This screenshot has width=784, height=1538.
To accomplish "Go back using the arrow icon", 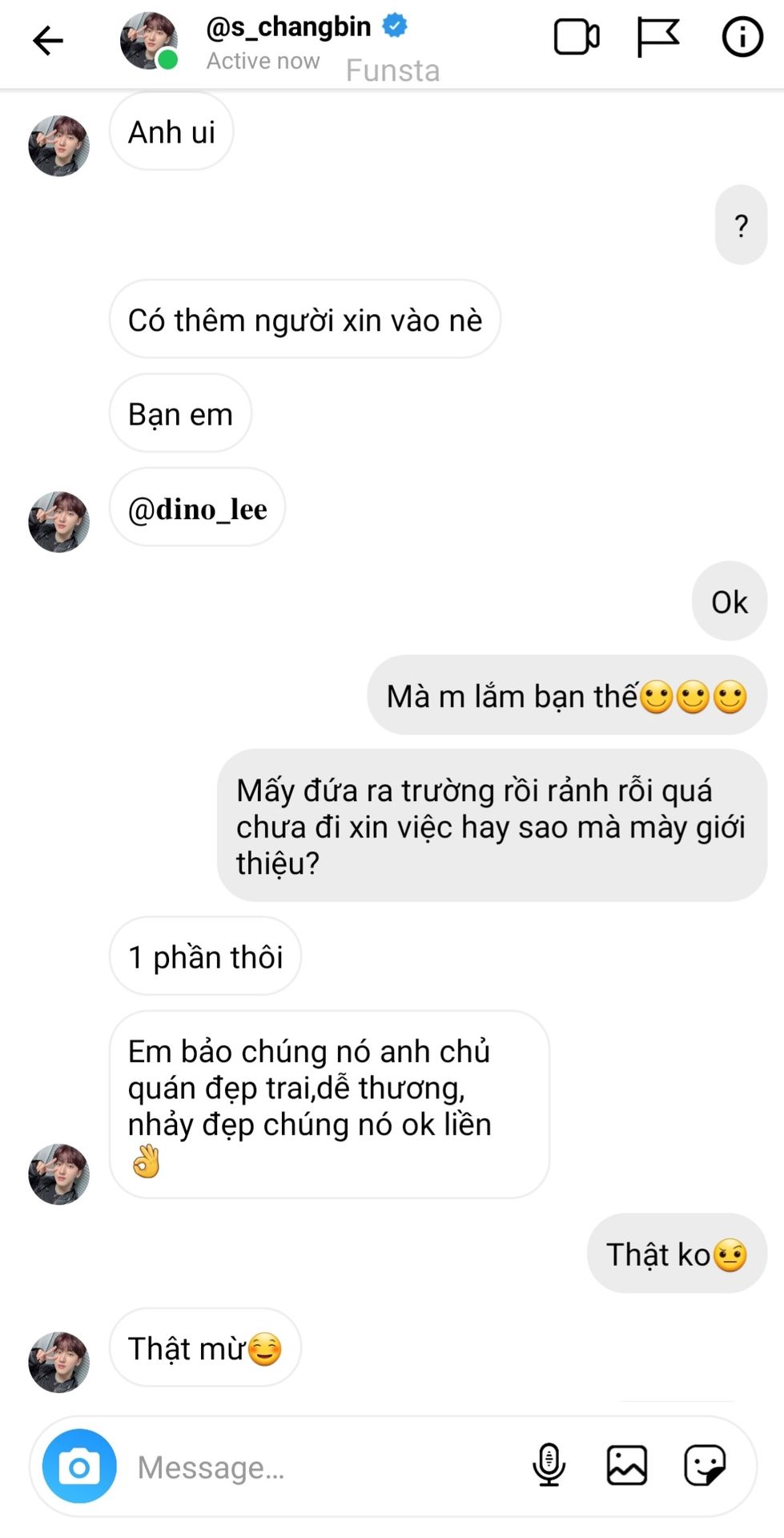I will click(x=47, y=40).
